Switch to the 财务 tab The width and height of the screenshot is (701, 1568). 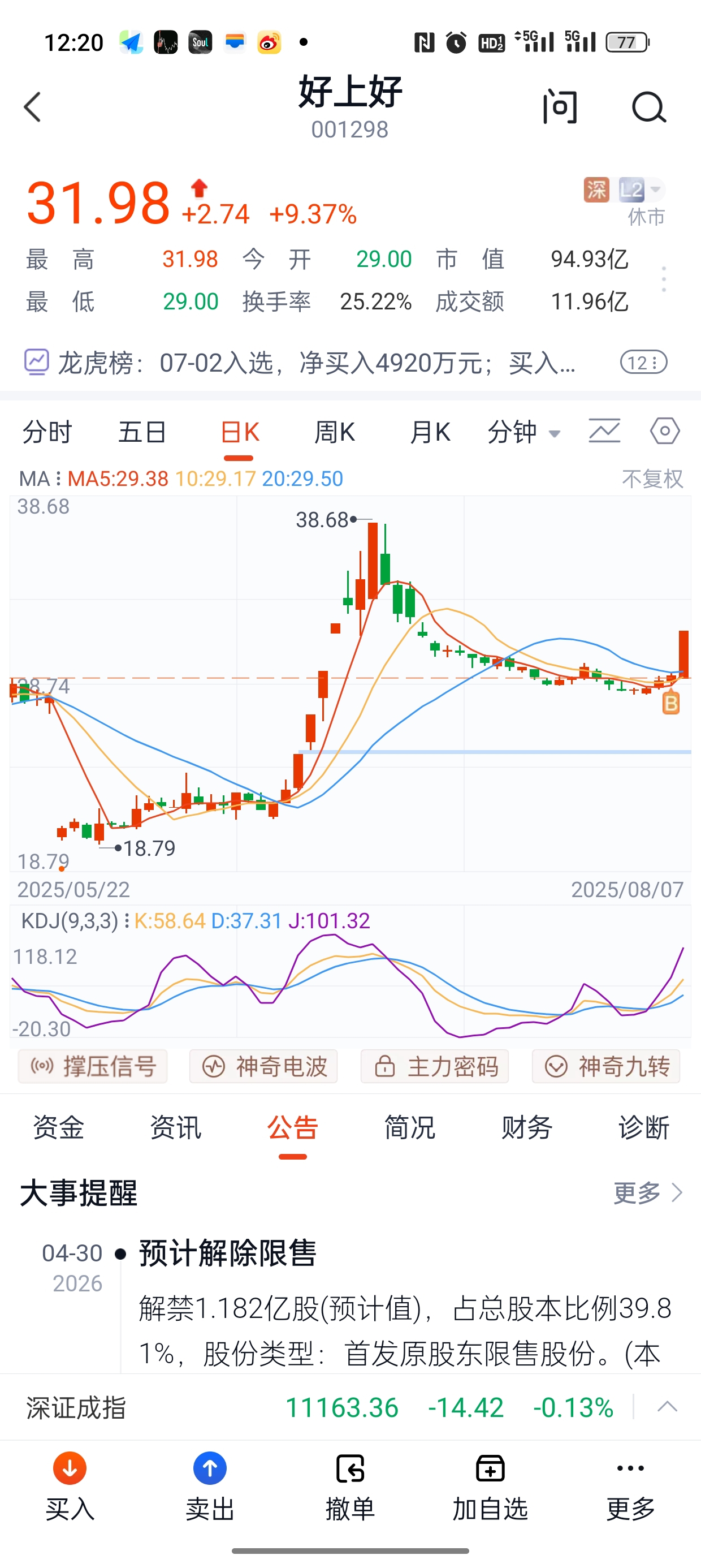pyautogui.click(x=526, y=1127)
